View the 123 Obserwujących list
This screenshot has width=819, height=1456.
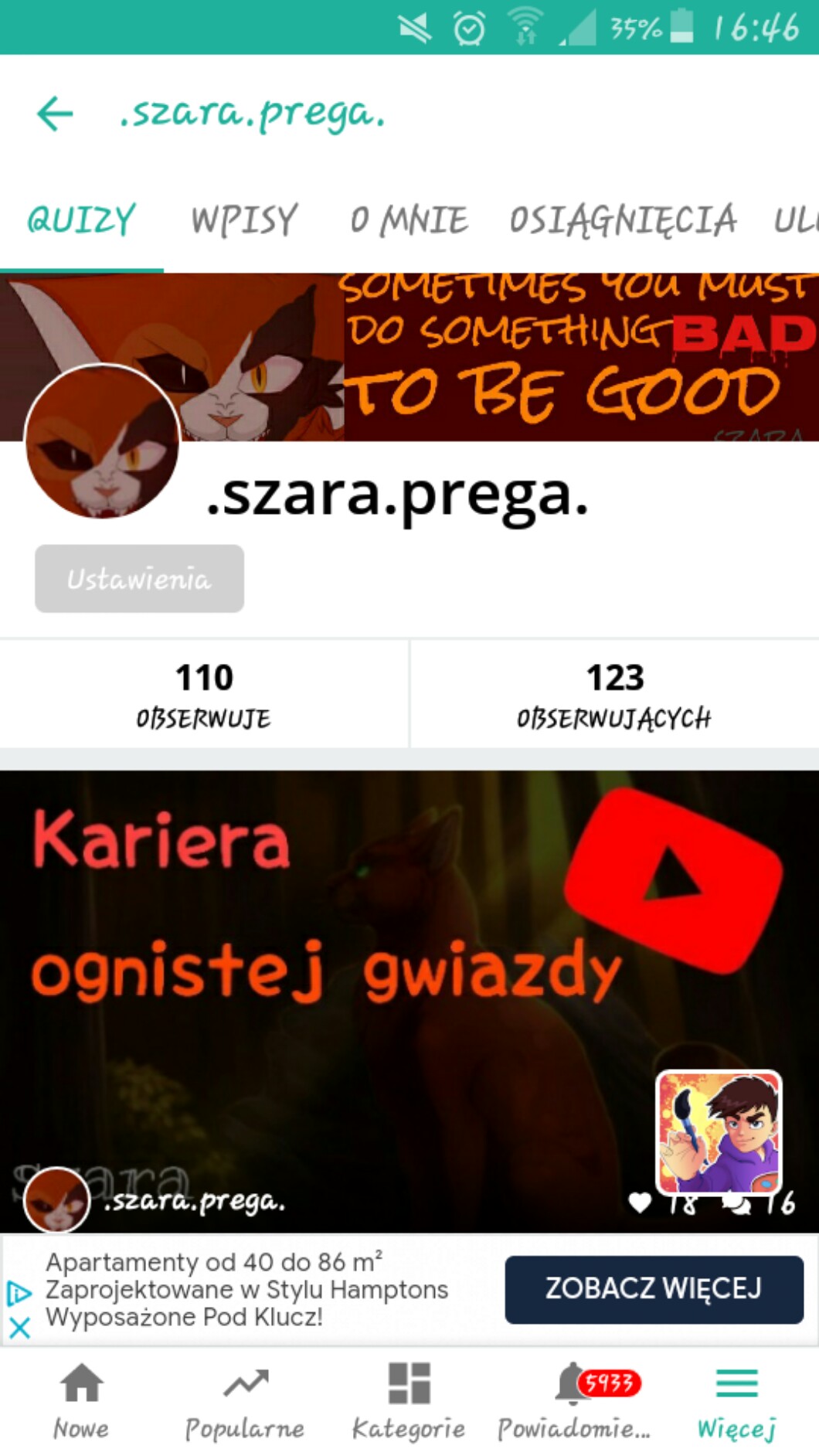point(614,694)
